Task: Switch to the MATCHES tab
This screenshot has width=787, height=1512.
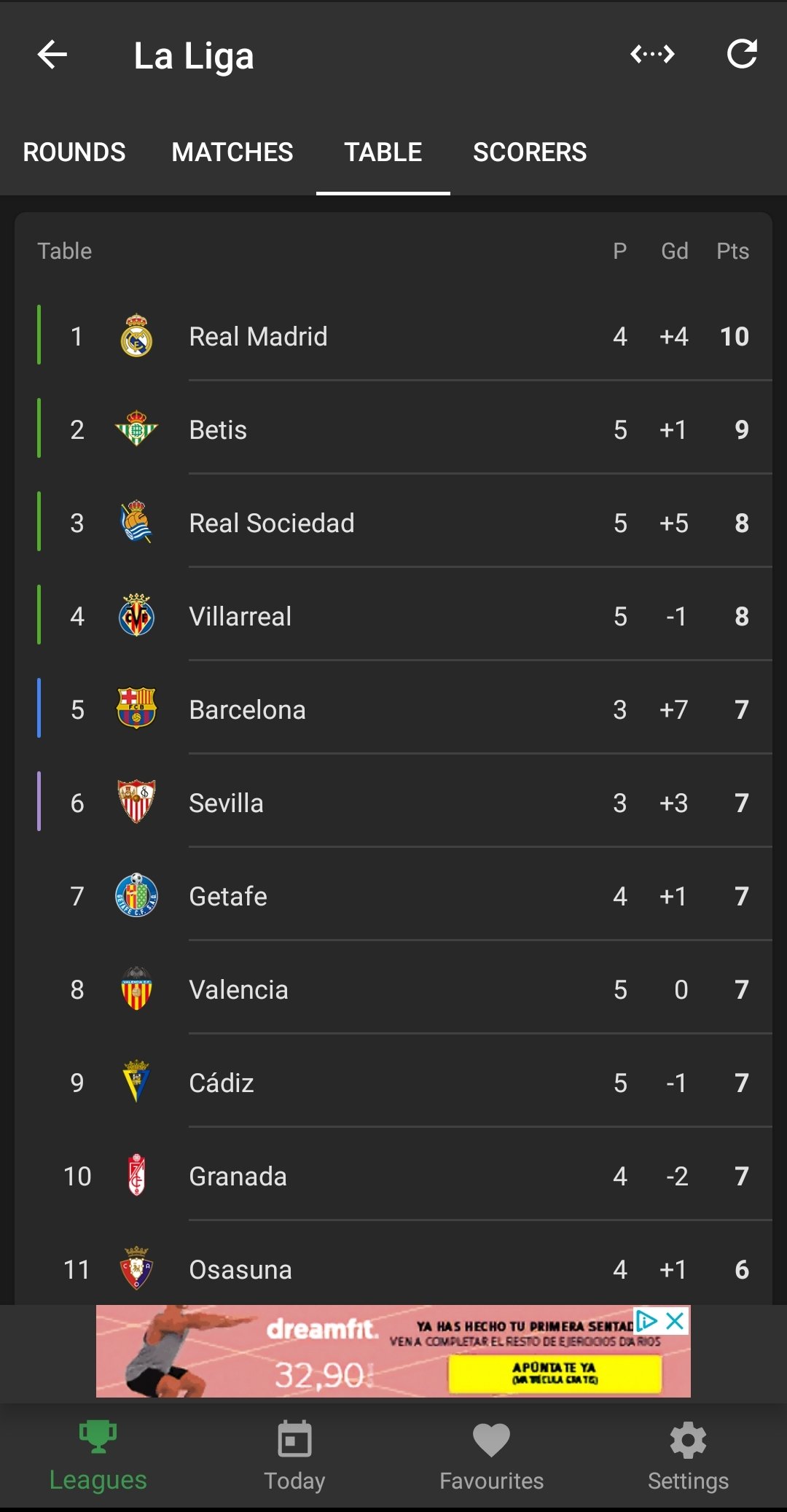Action: click(x=232, y=152)
